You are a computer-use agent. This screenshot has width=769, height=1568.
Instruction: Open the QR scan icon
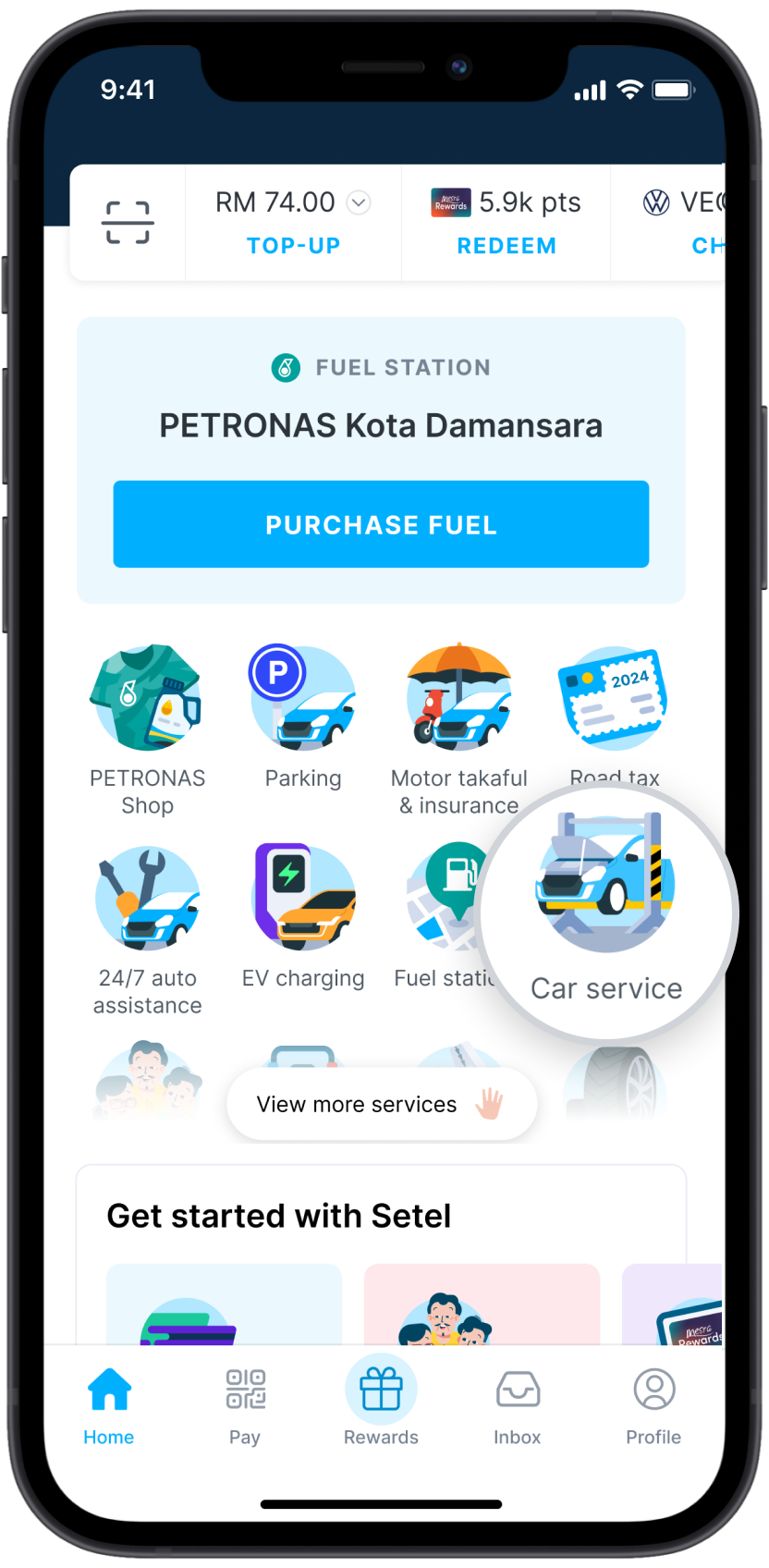128,223
